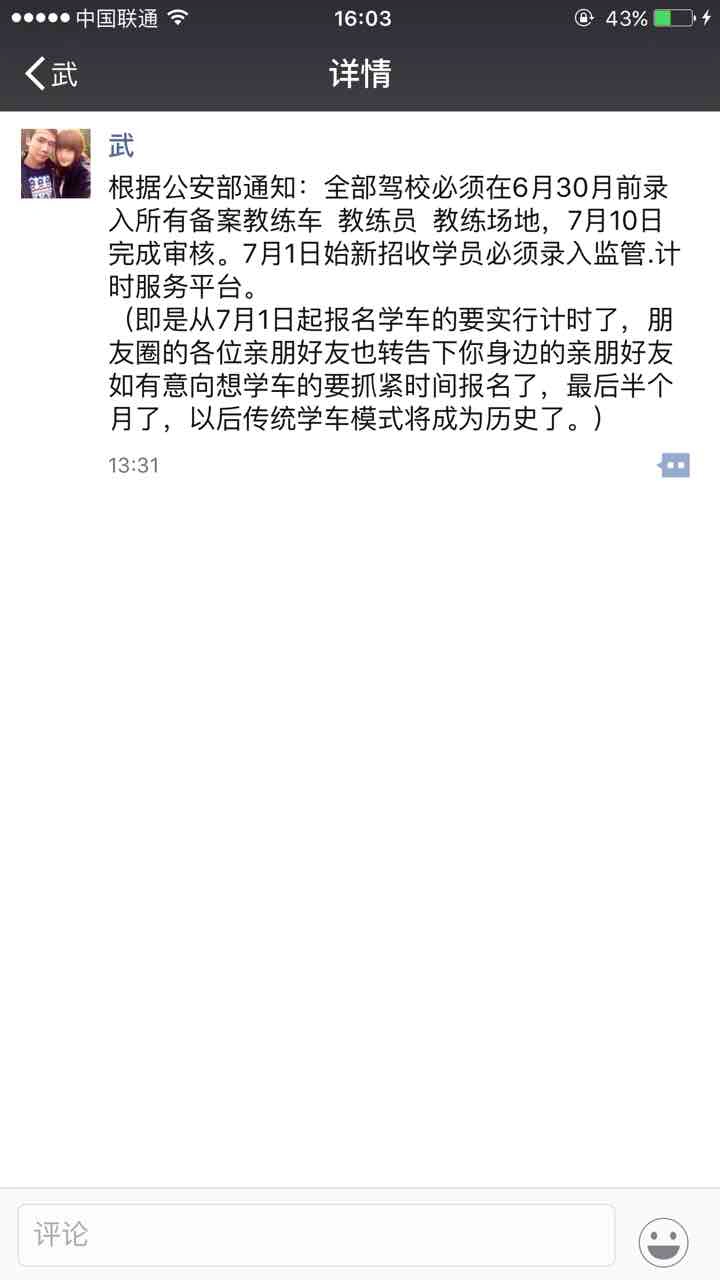Open the like and comment bubble icon
720x1280 pixels.
point(674,465)
